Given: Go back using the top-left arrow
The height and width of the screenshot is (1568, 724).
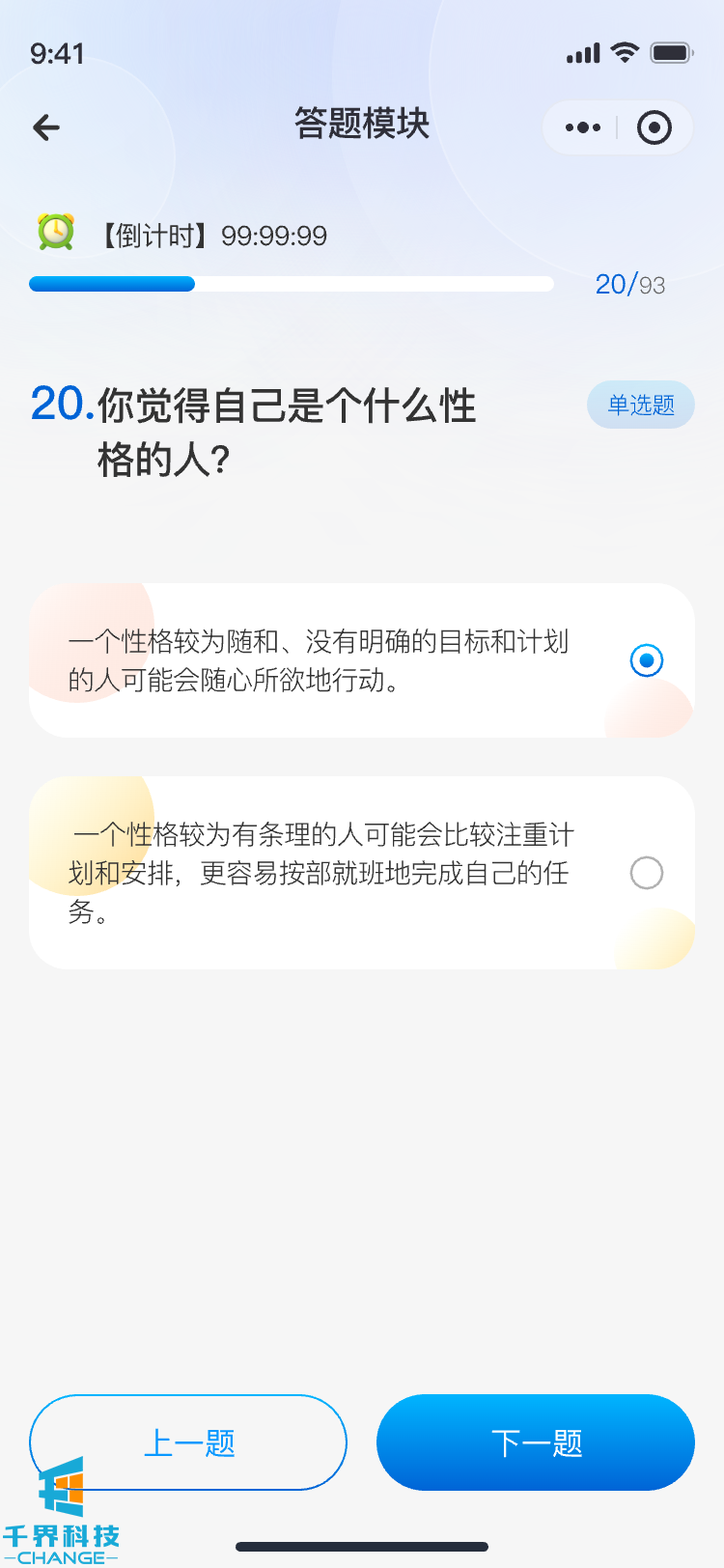Looking at the screenshot, I should (46, 127).
